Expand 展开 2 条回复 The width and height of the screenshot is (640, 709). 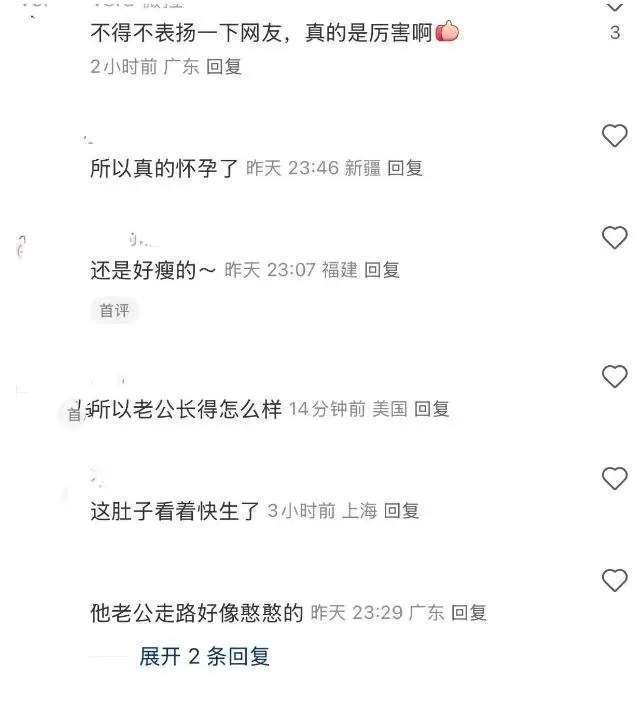[204, 656]
